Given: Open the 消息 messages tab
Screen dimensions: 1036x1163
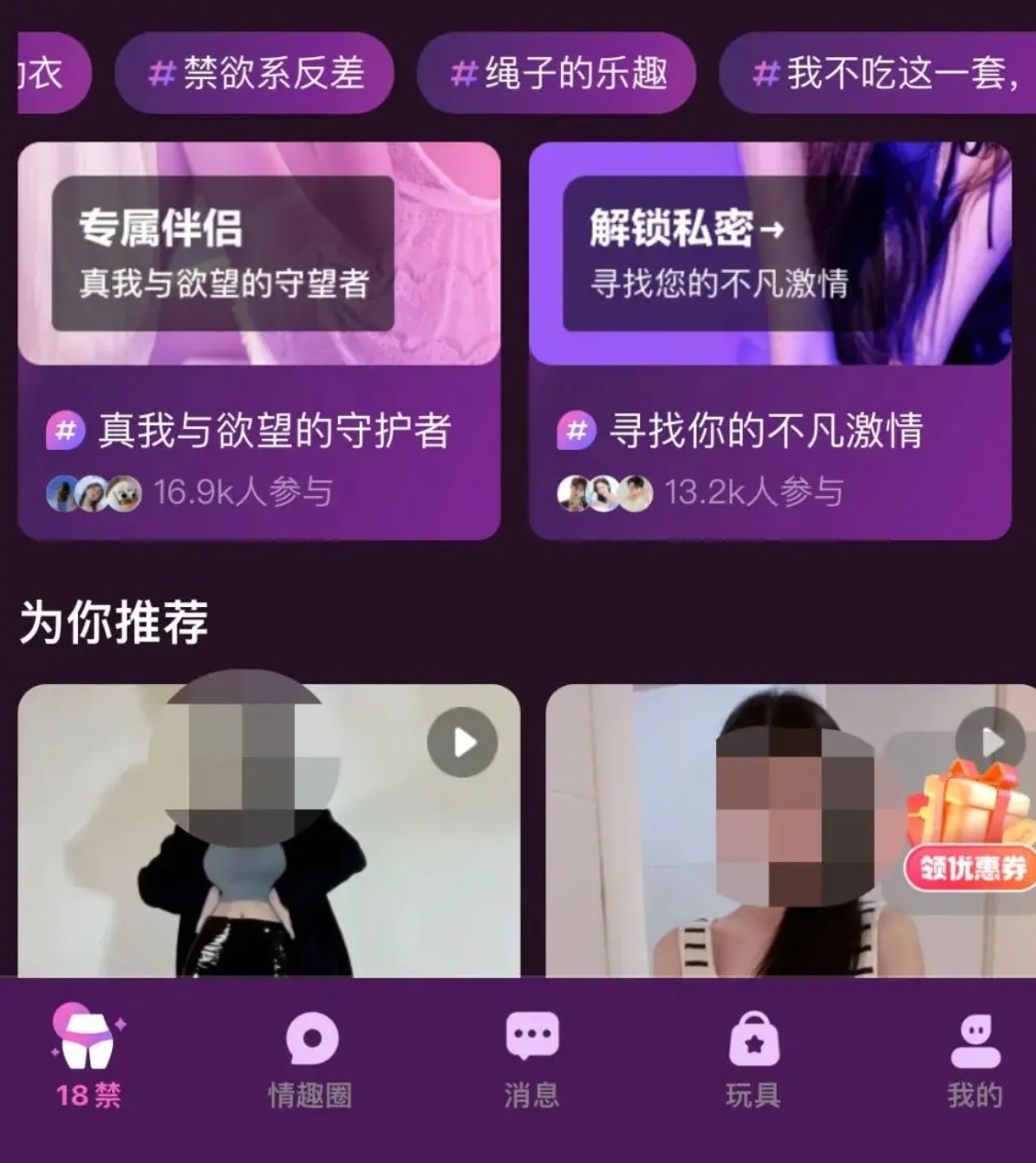Looking at the screenshot, I should tap(531, 1058).
